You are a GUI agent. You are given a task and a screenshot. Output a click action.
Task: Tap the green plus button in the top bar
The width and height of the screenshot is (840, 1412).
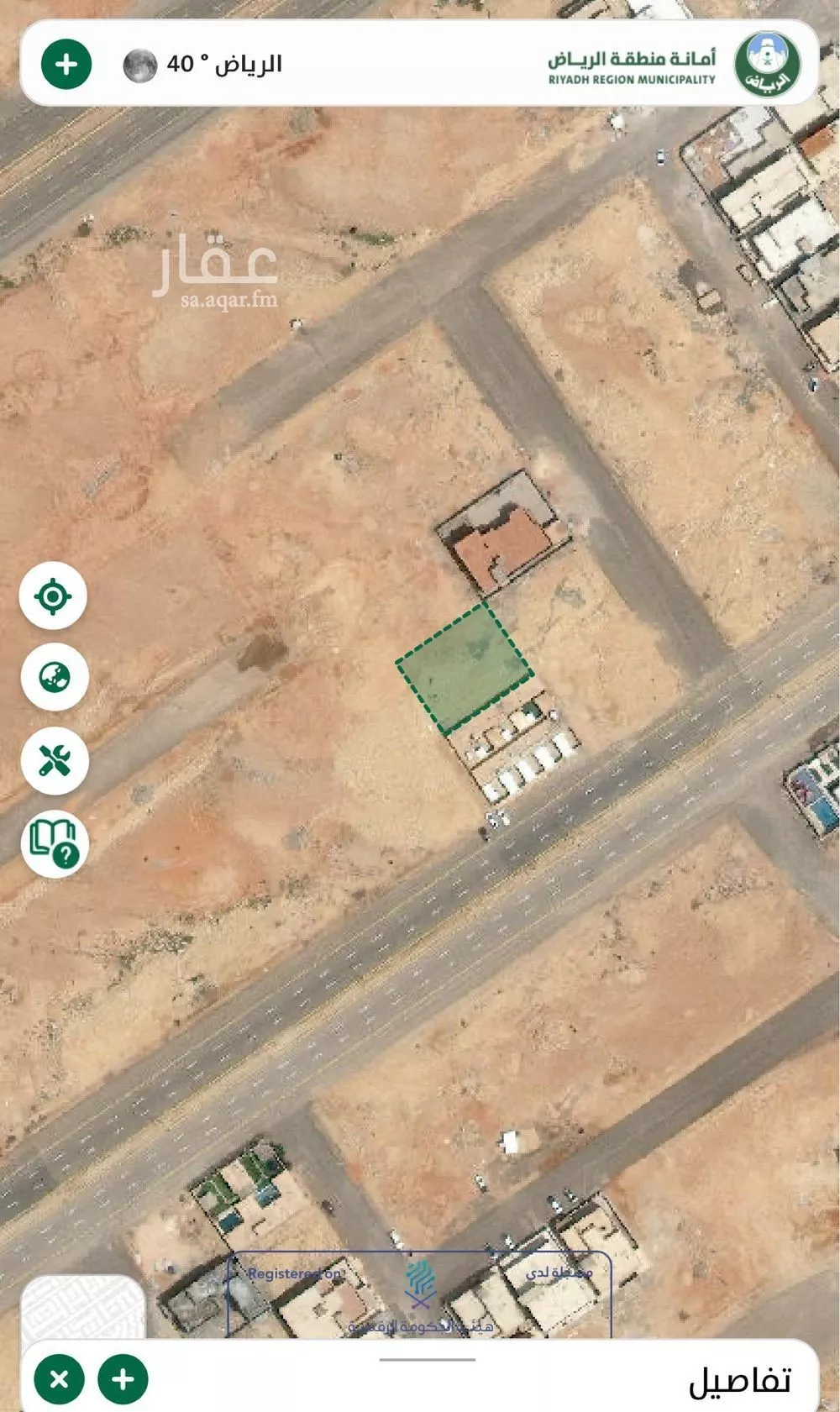pyautogui.click(x=66, y=65)
